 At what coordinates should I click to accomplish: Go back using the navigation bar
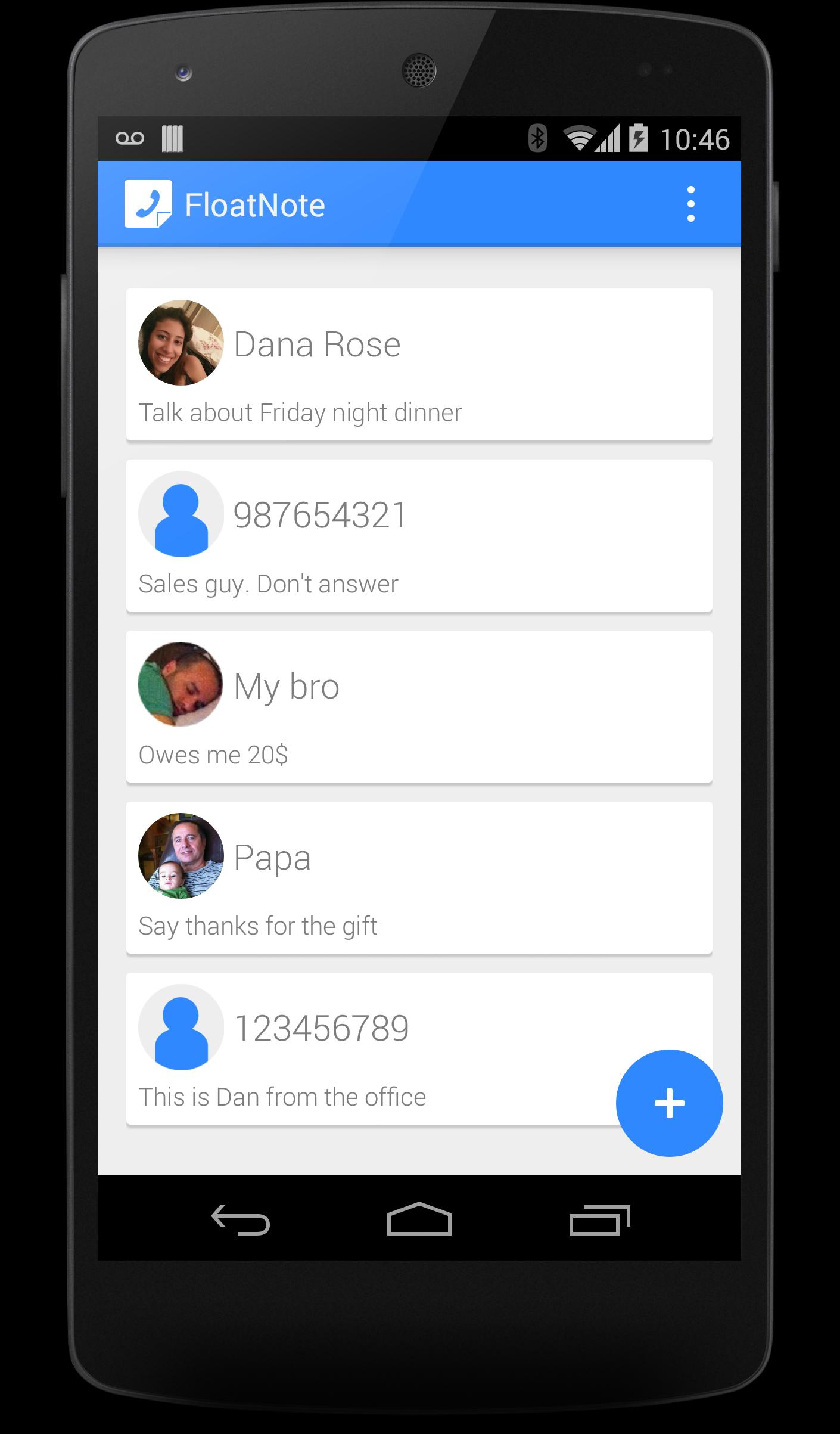coord(241,1219)
